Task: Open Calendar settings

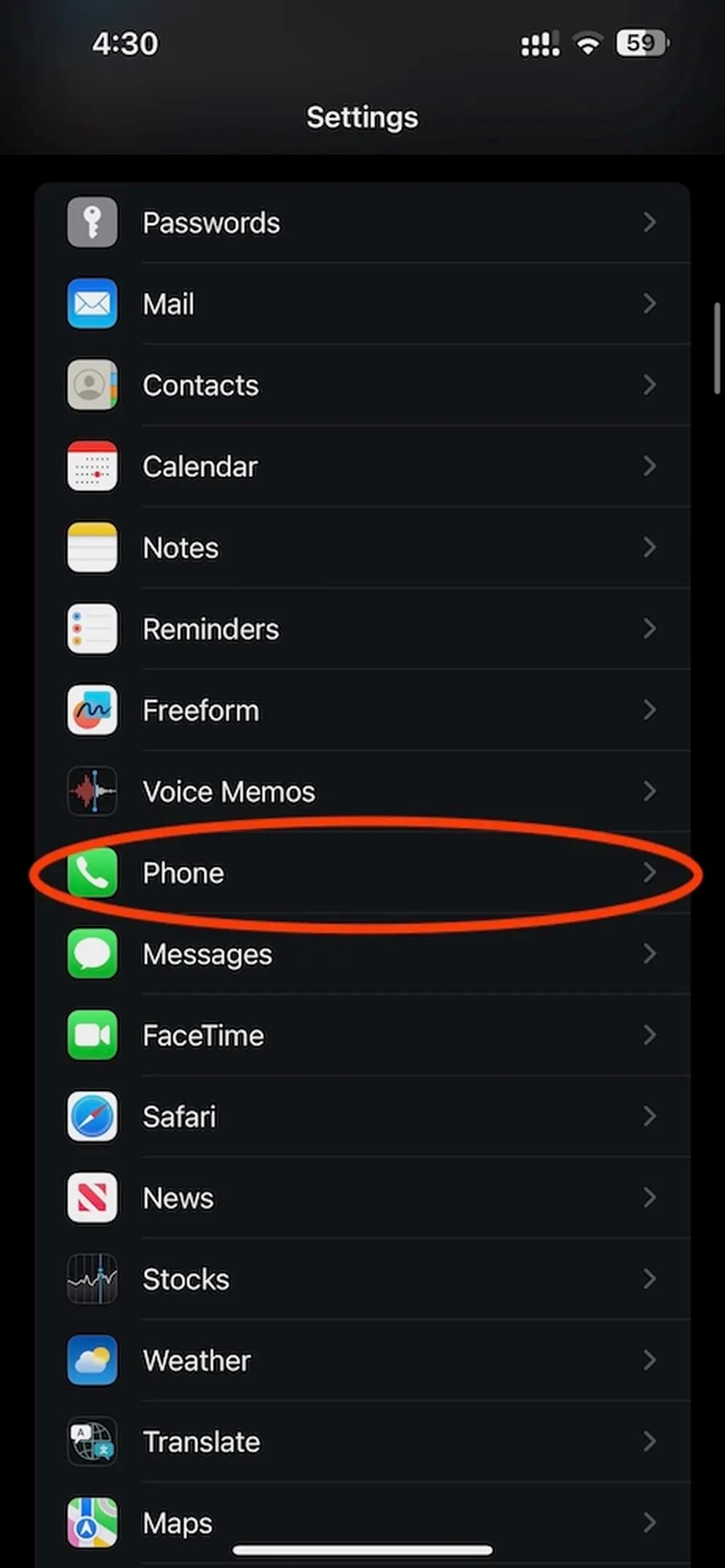Action: click(361, 467)
